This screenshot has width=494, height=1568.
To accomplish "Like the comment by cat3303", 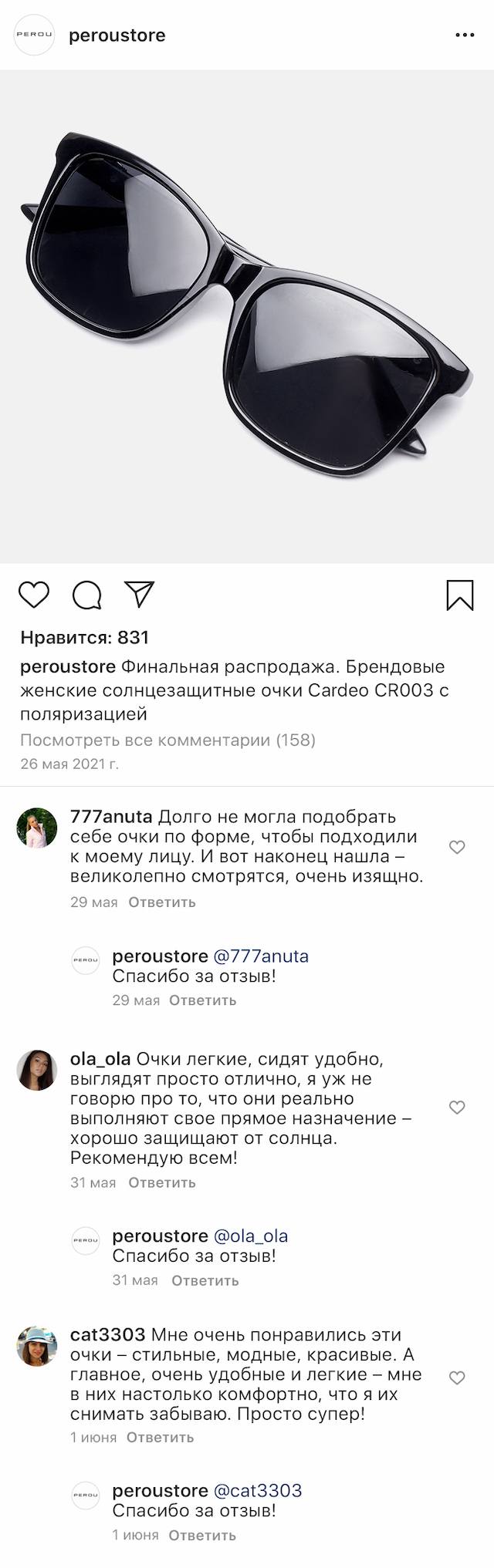I will coord(457,1377).
